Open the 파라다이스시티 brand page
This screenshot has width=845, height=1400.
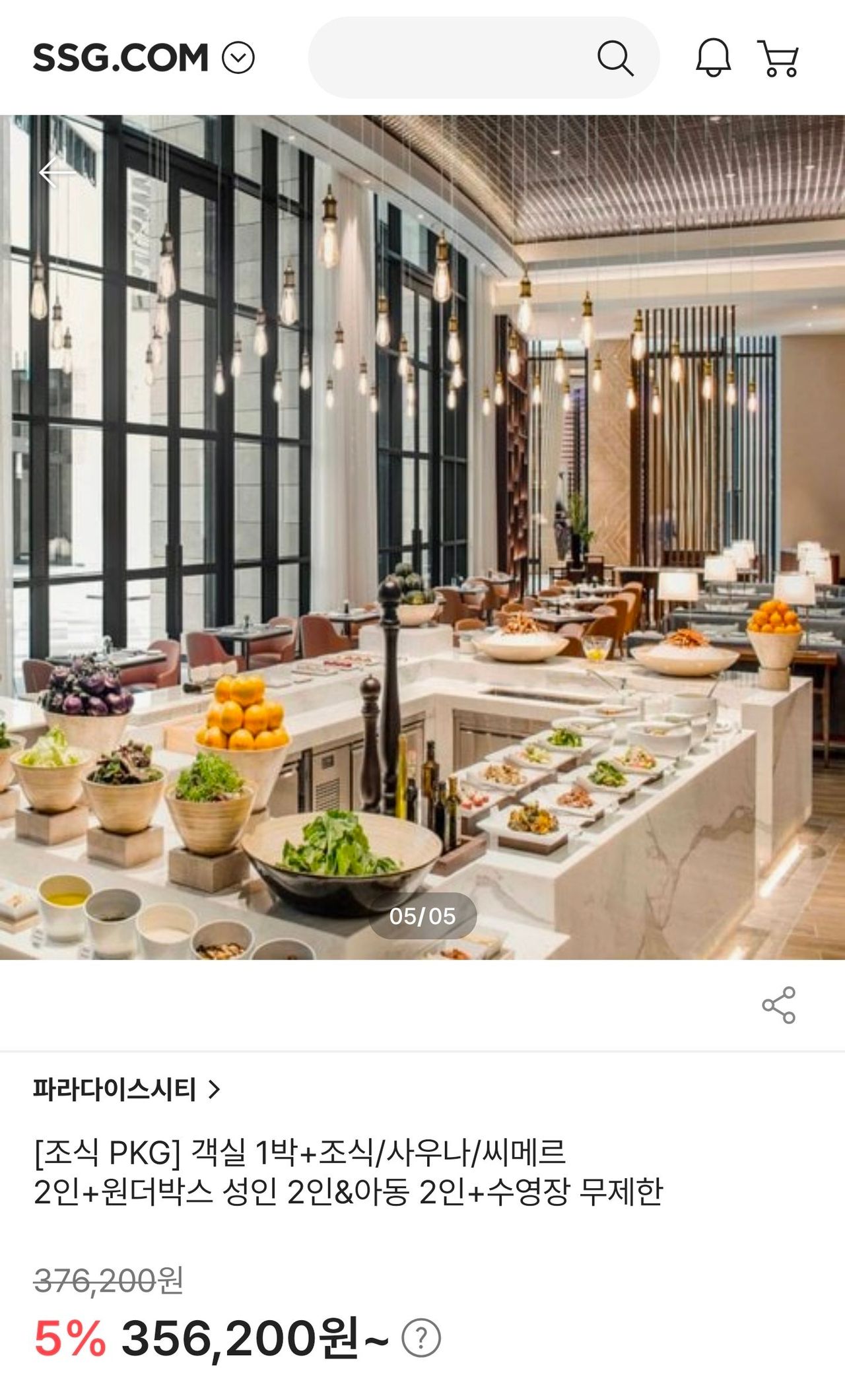click(127, 1089)
